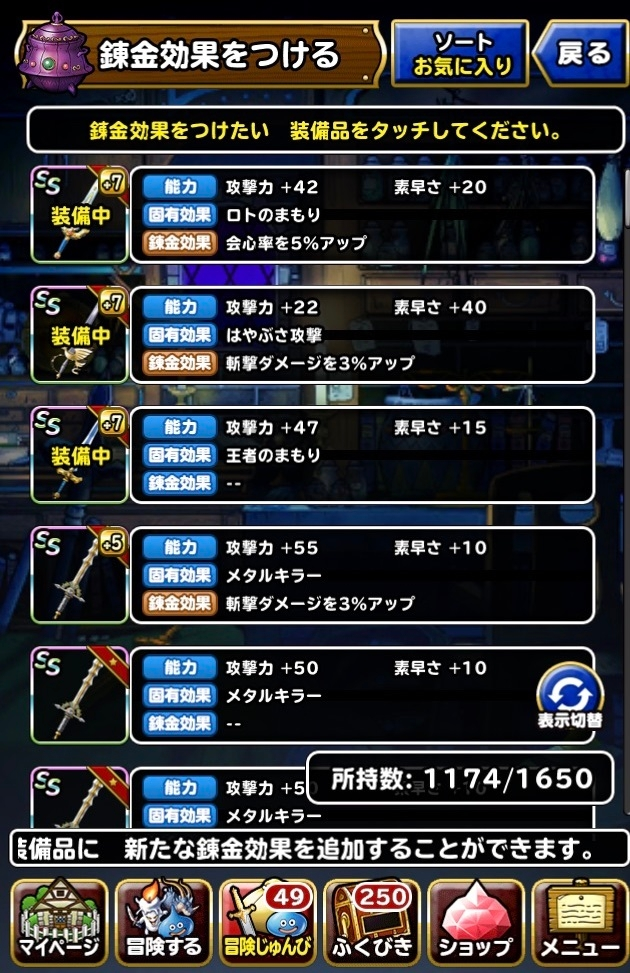Tap the ソート お気に入り sort button
630x973 pixels.
460,54
